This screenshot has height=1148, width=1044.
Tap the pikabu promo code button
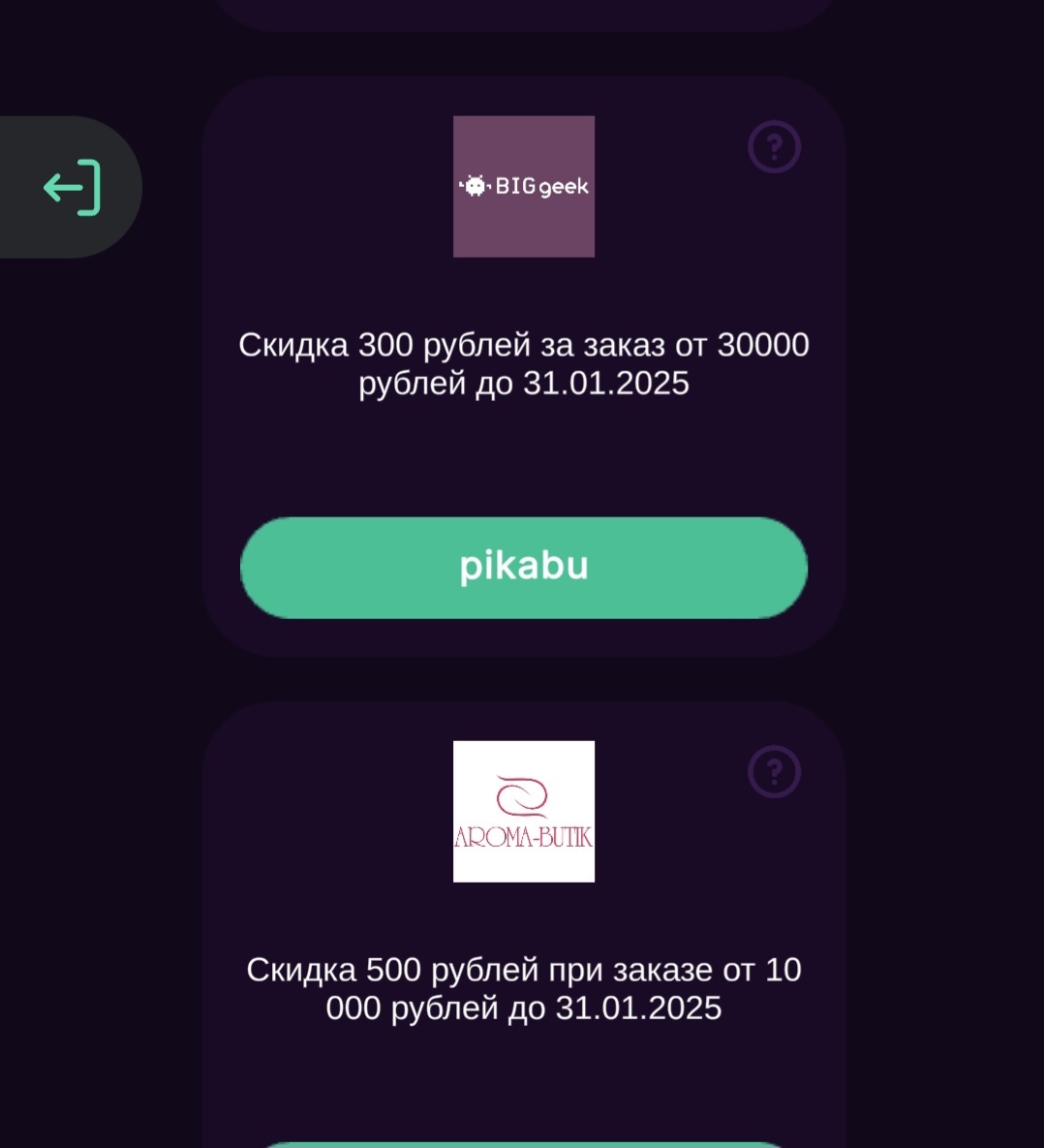523,568
